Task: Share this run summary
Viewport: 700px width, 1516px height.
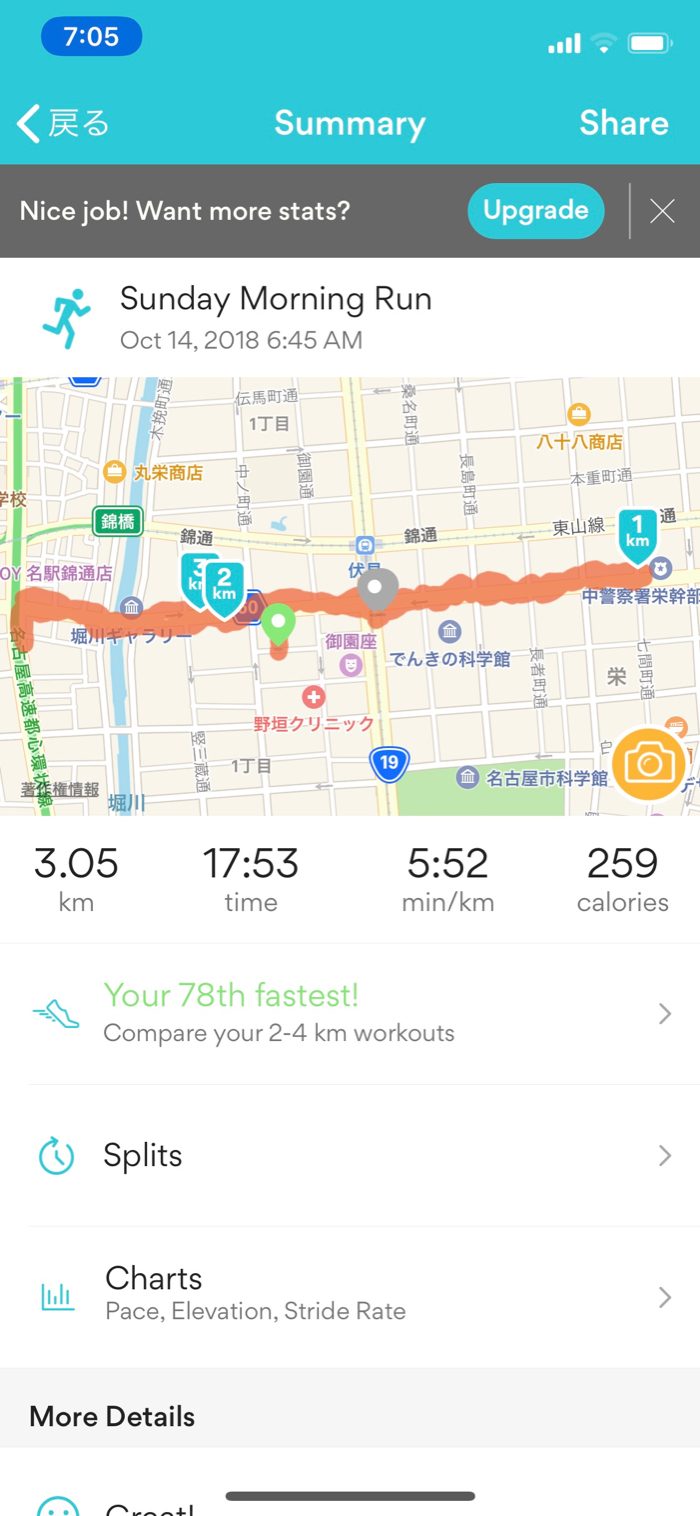Action: (x=623, y=123)
